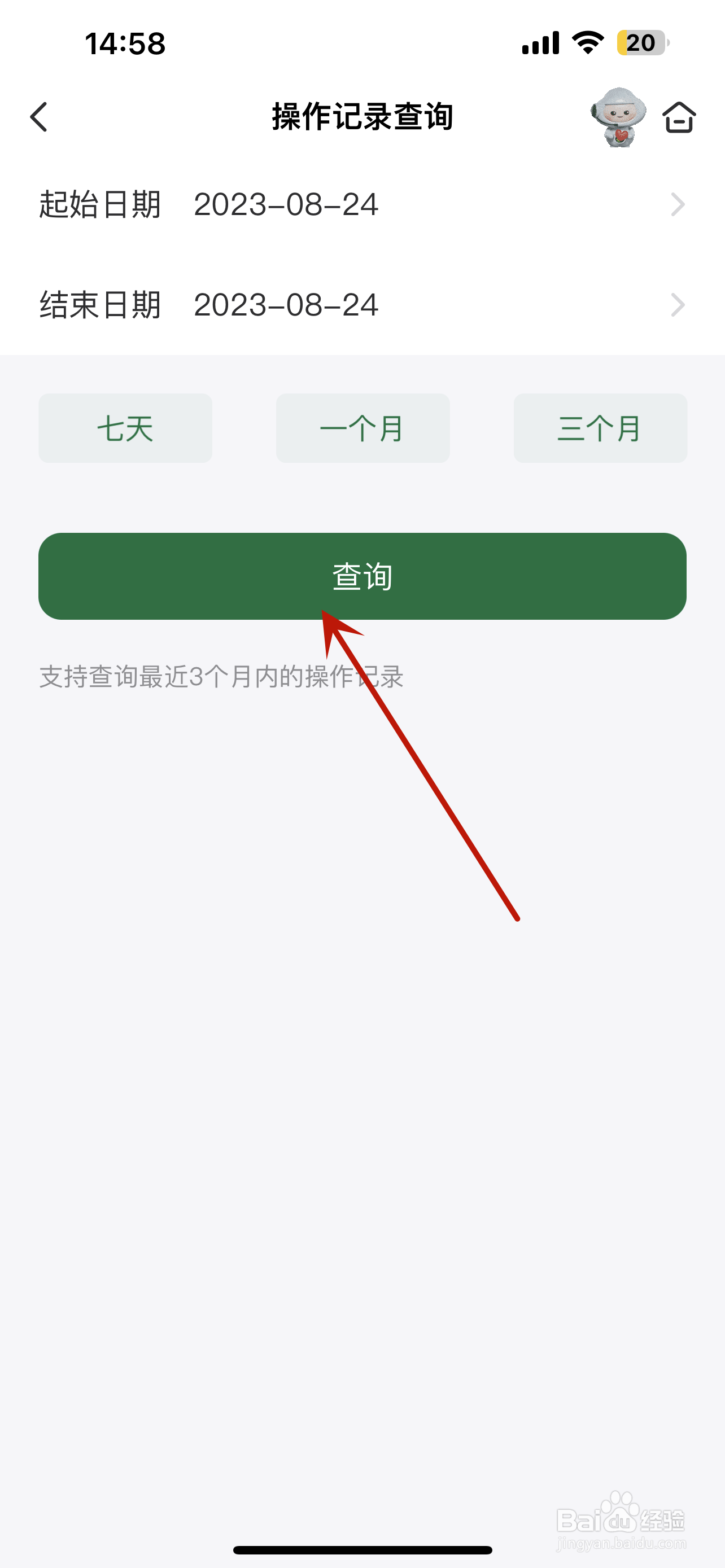Select the 三个月 quick date range
The height and width of the screenshot is (1568, 725).
pyautogui.click(x=600, y=428)
